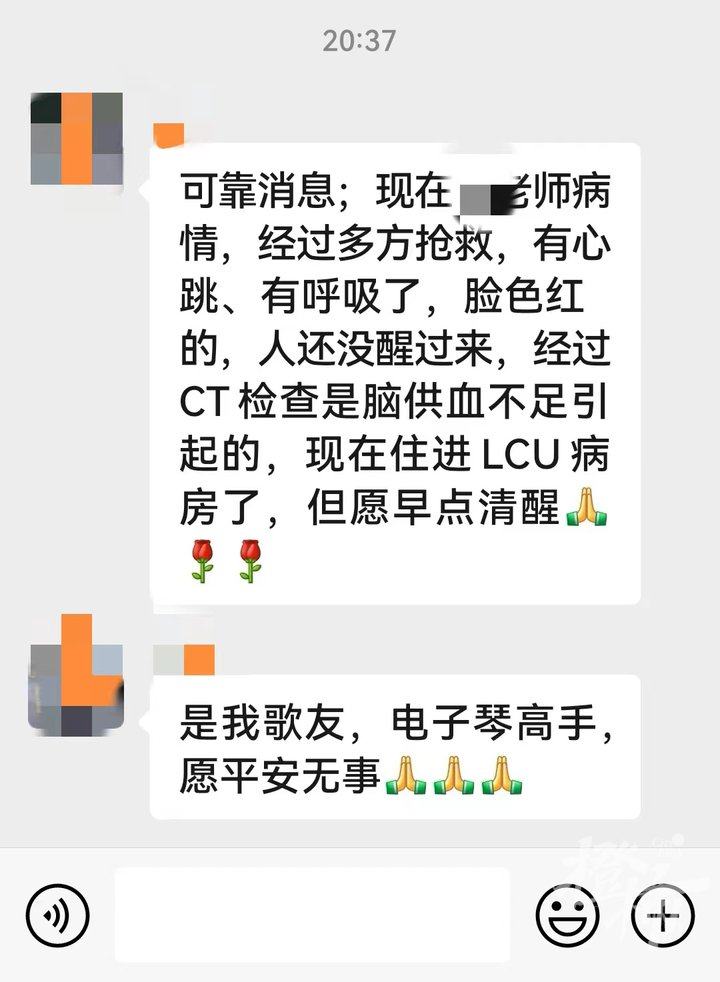Tap the message text field
Image resolution: width=720 pixels, height=982 pixels.
(312, 914)
